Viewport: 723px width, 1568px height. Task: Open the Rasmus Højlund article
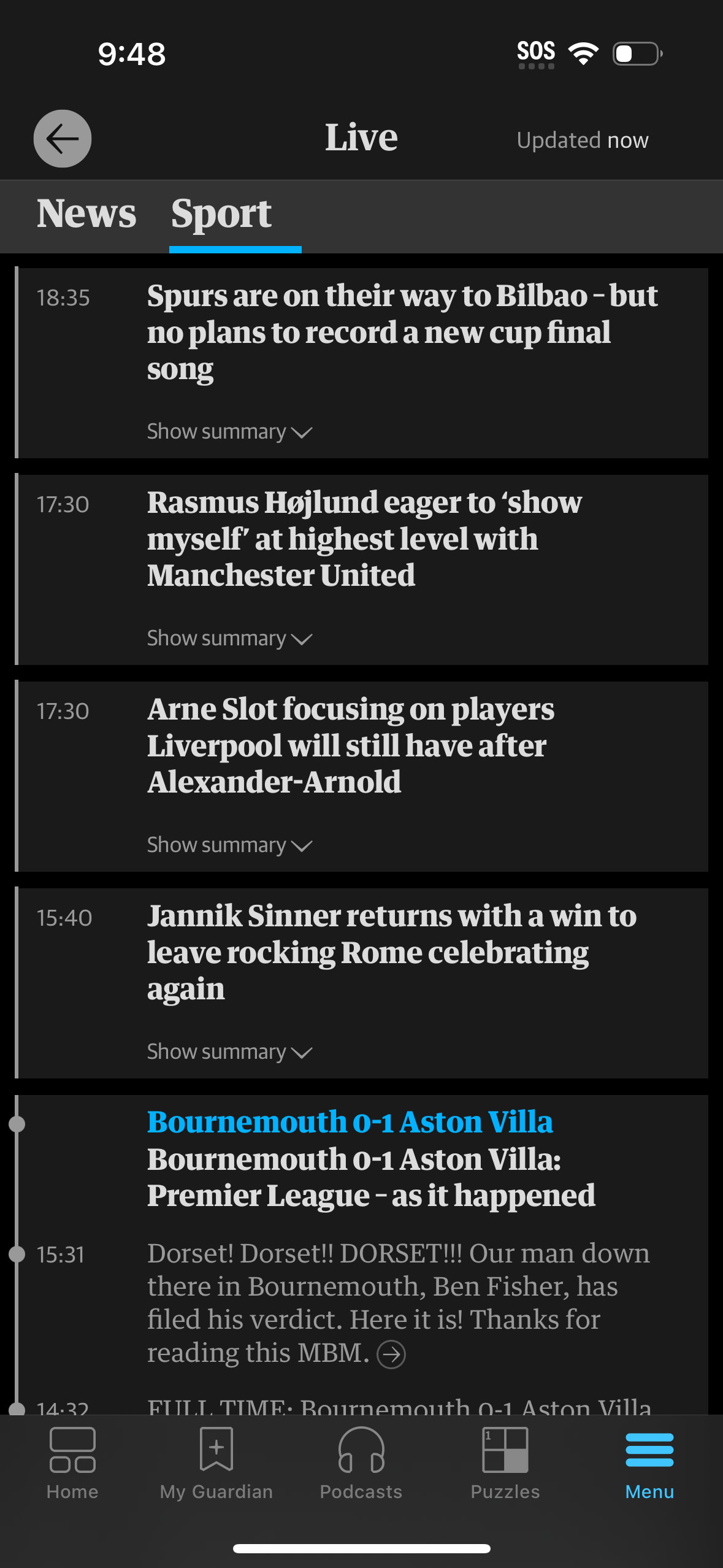(x=364, y=539)
